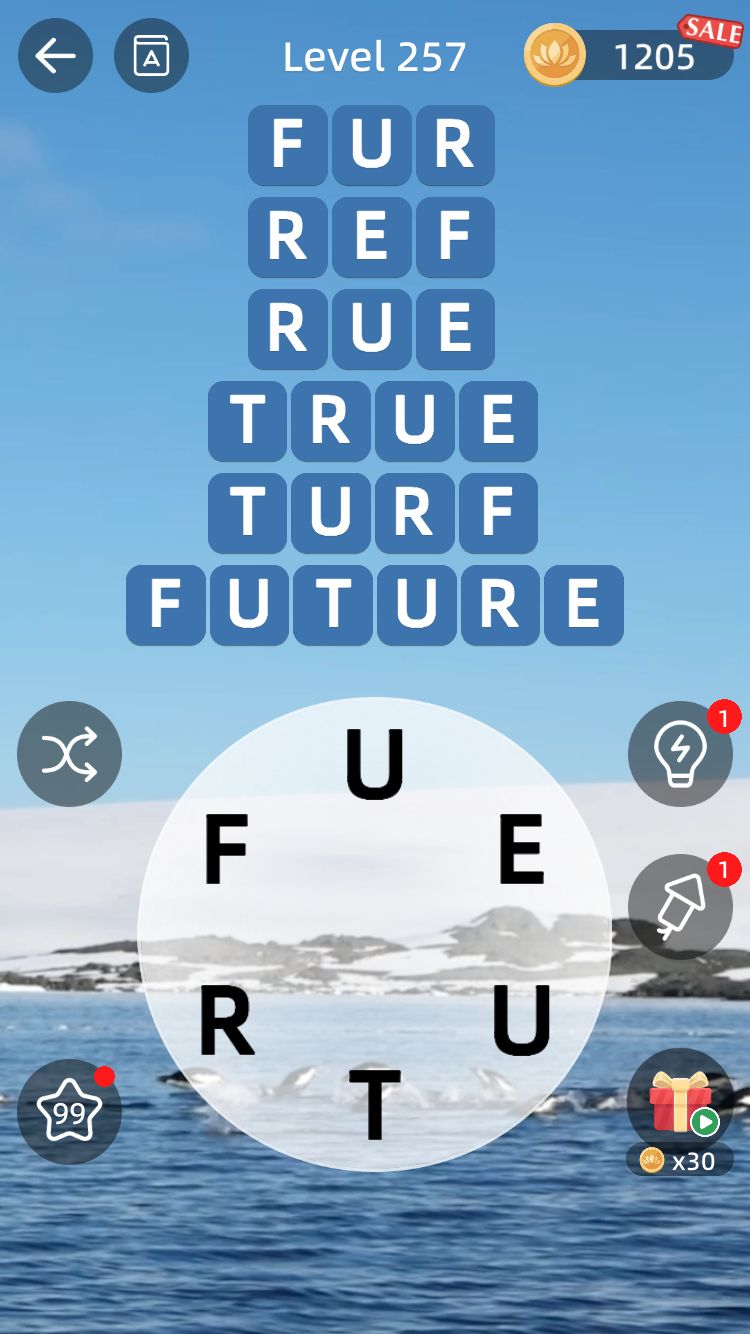The image size is (750, 1334).
Task: Open the coin shop showing 1205
Action: pyautogui.click(x=630, y=56)
